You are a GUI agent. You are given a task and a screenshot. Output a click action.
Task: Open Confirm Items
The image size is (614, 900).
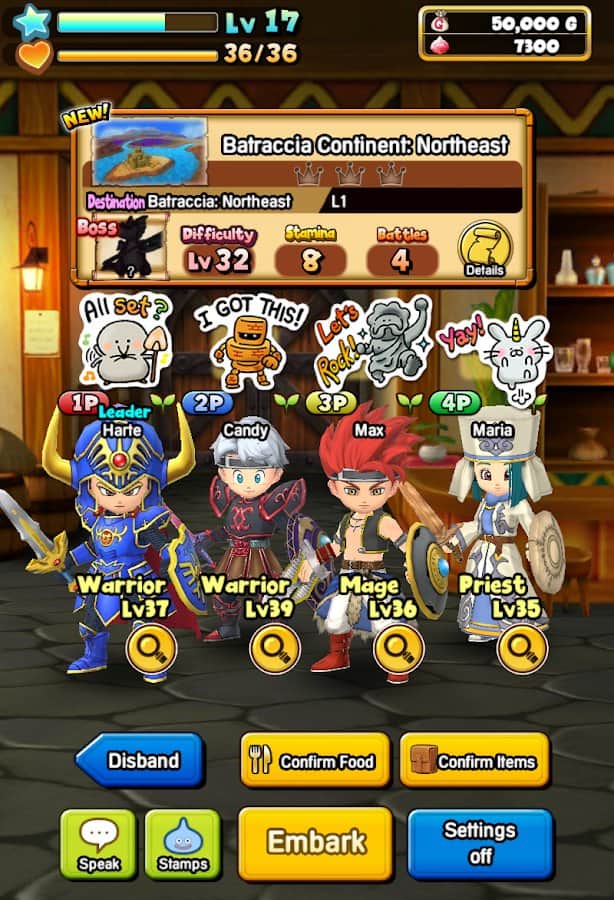click(475, 761)
